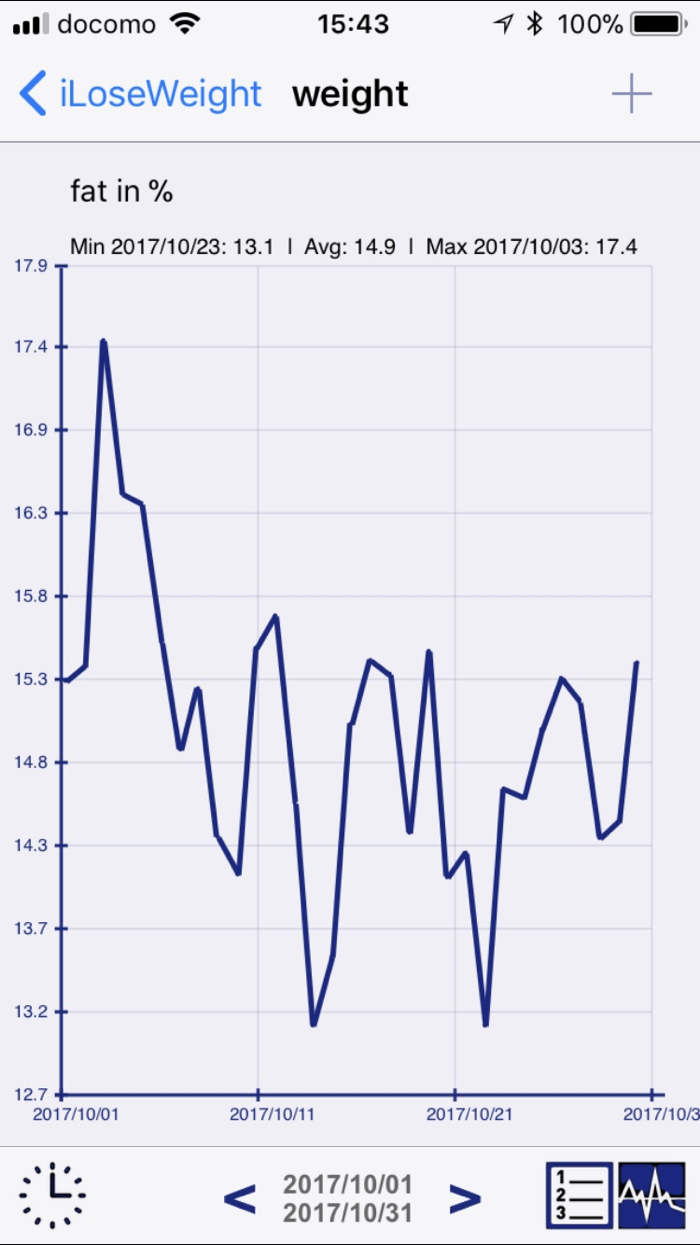Go back to iLoseWeight
The width and height of the screenshot is (700, 1245).
click(x=140, y=95)
